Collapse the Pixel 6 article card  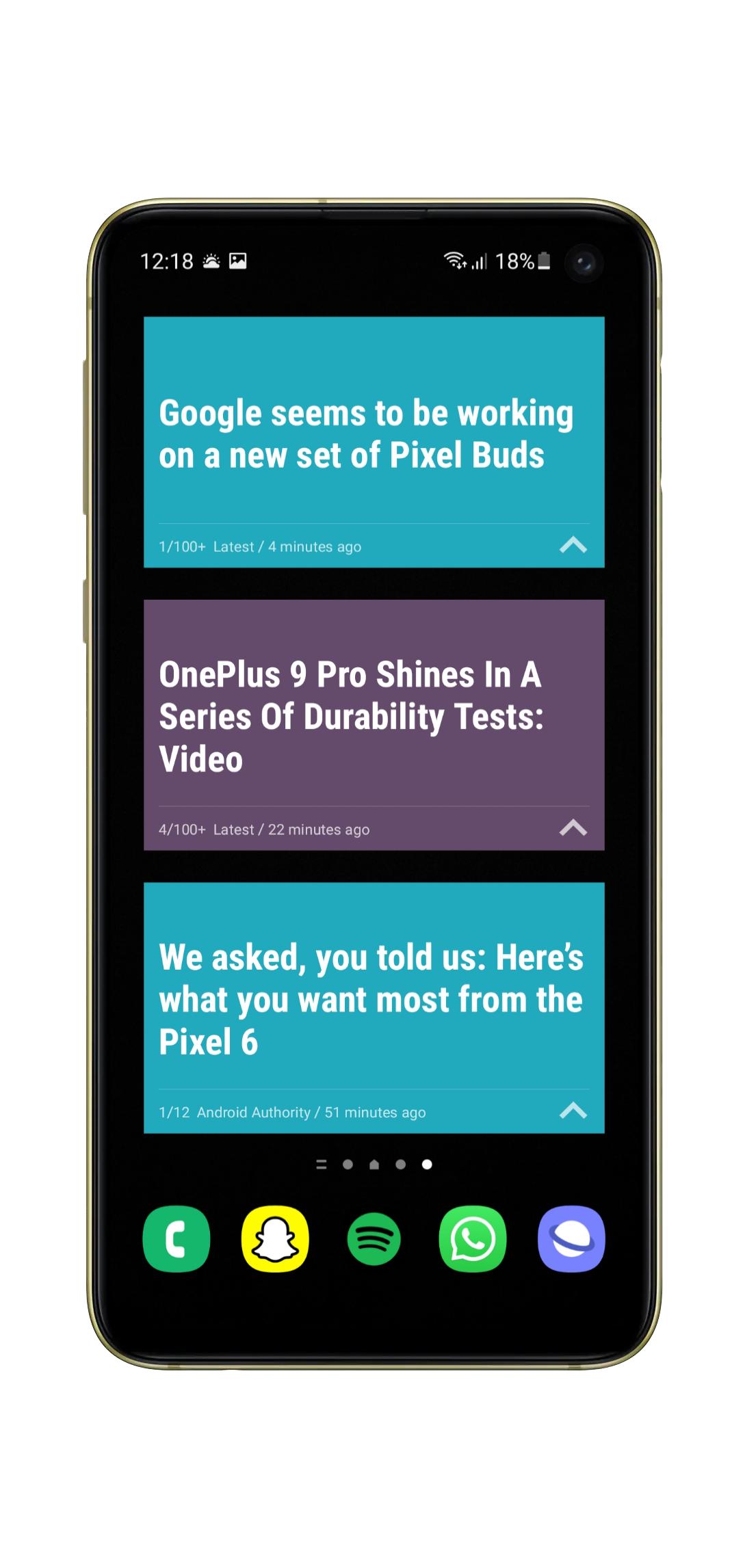[573, 1112]
